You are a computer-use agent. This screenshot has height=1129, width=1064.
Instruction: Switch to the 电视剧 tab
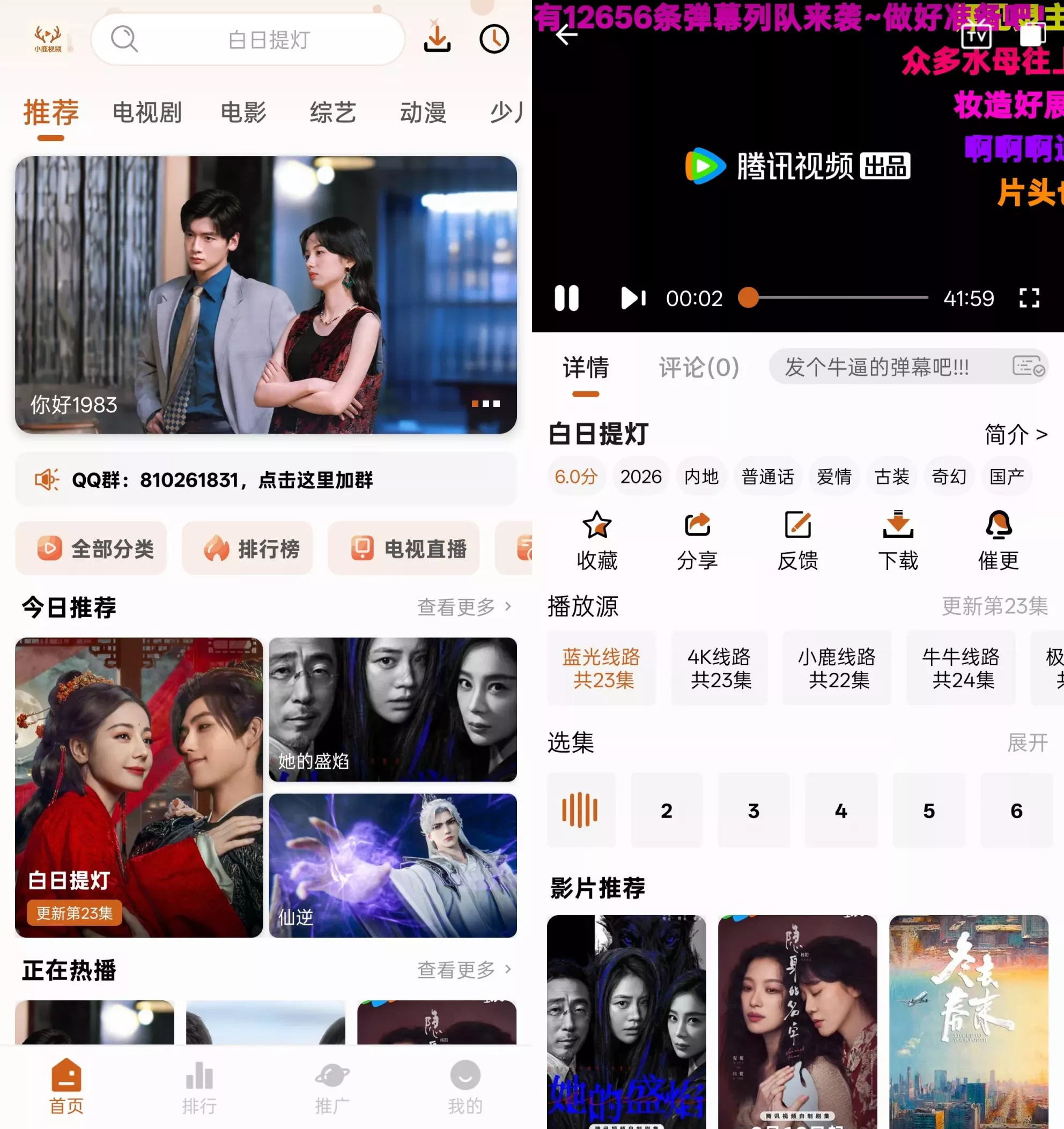(x=146, y=113)
